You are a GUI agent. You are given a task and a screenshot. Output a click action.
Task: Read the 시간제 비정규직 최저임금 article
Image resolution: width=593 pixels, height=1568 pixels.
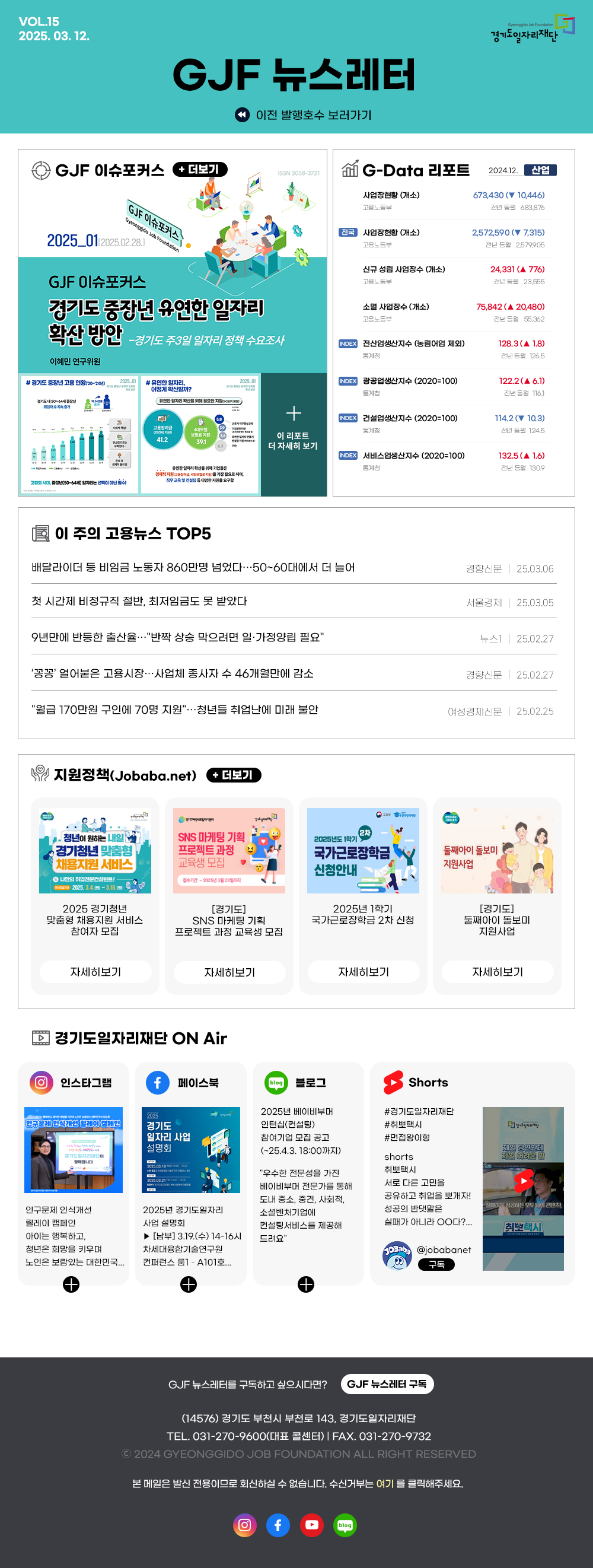[139, 602]
